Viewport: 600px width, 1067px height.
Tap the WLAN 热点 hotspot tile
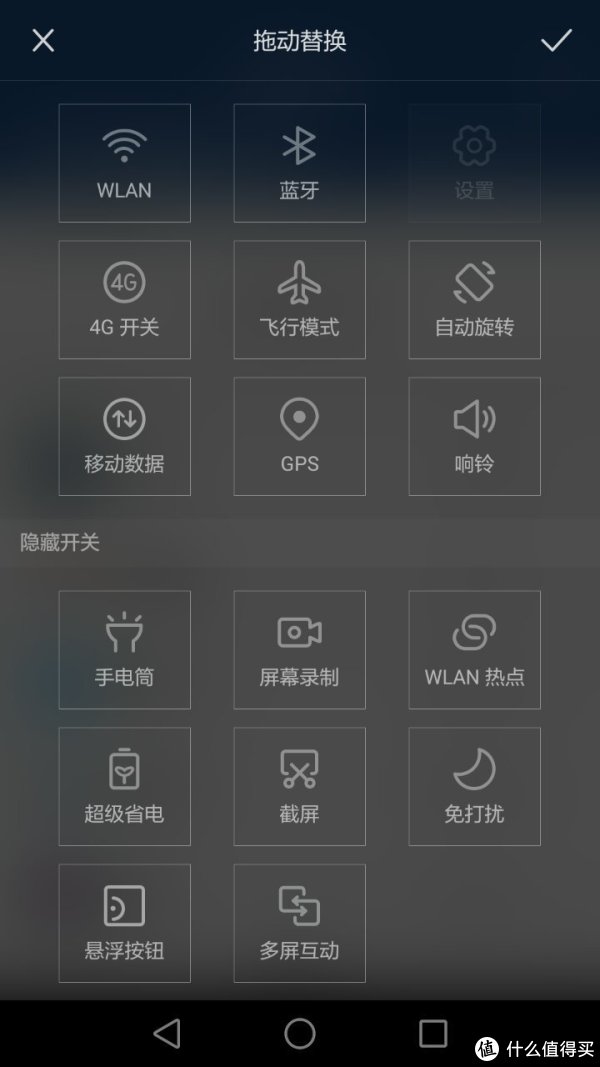pyautogui.click(x=474, y=650)
